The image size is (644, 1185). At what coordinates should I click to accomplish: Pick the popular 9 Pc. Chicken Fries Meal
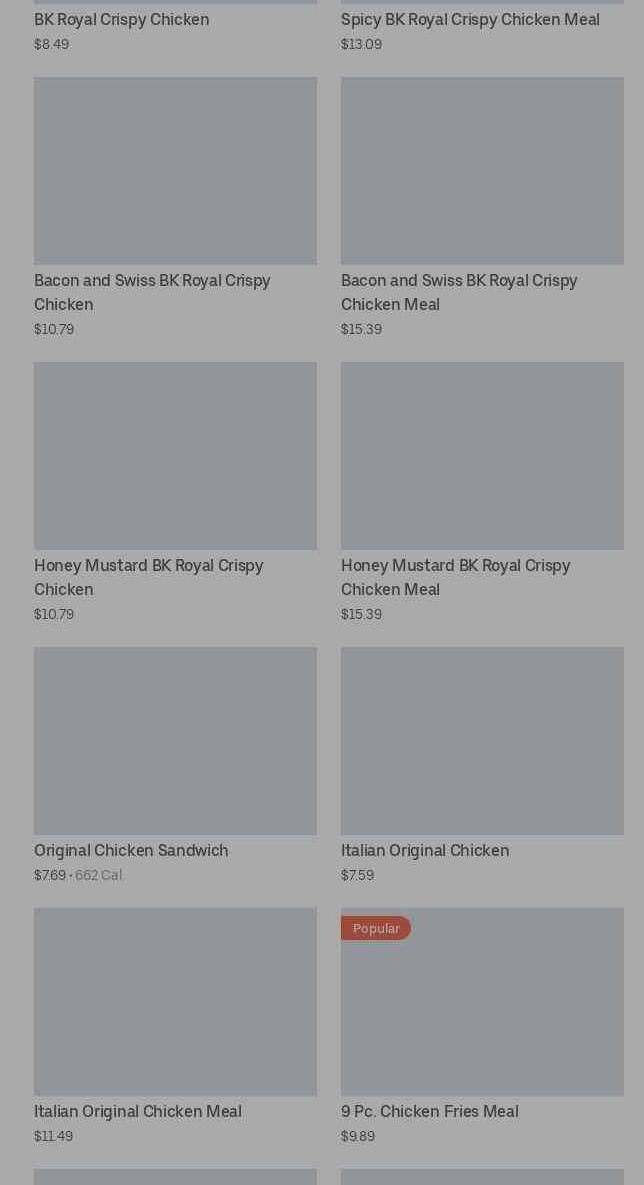(482, 1026)
